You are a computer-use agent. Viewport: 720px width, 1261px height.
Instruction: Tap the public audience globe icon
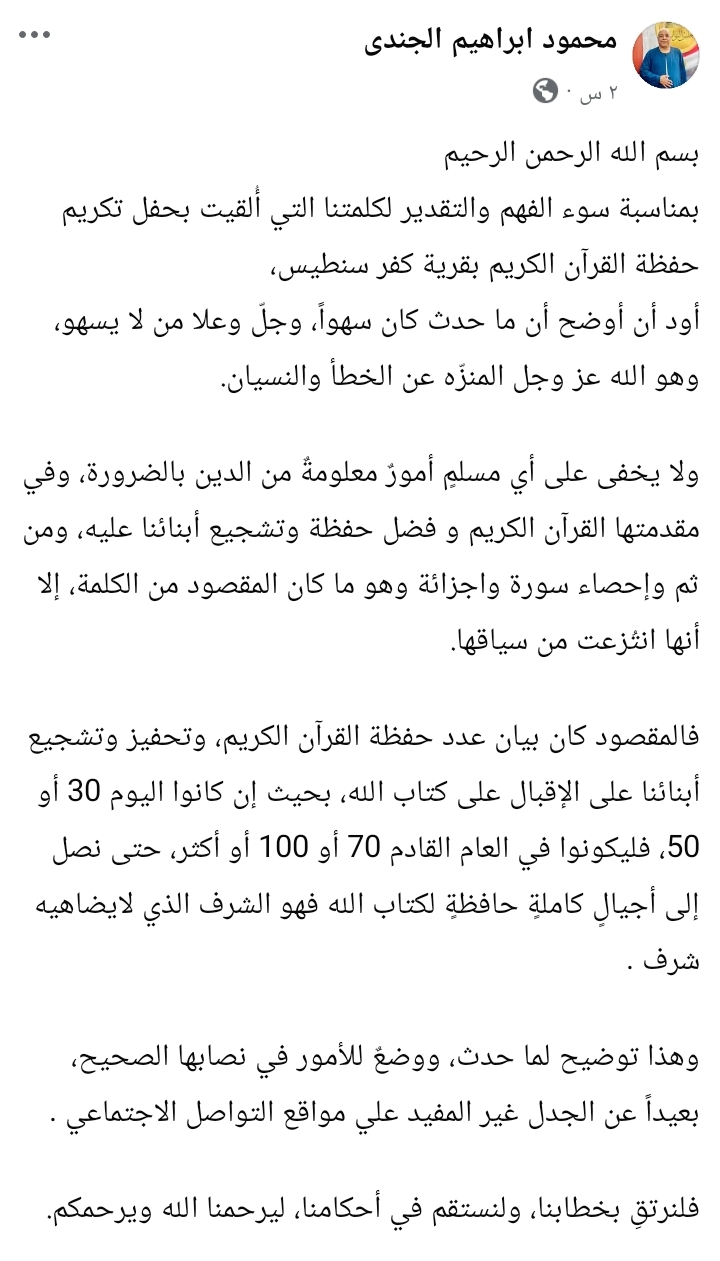tap(546, 93)
